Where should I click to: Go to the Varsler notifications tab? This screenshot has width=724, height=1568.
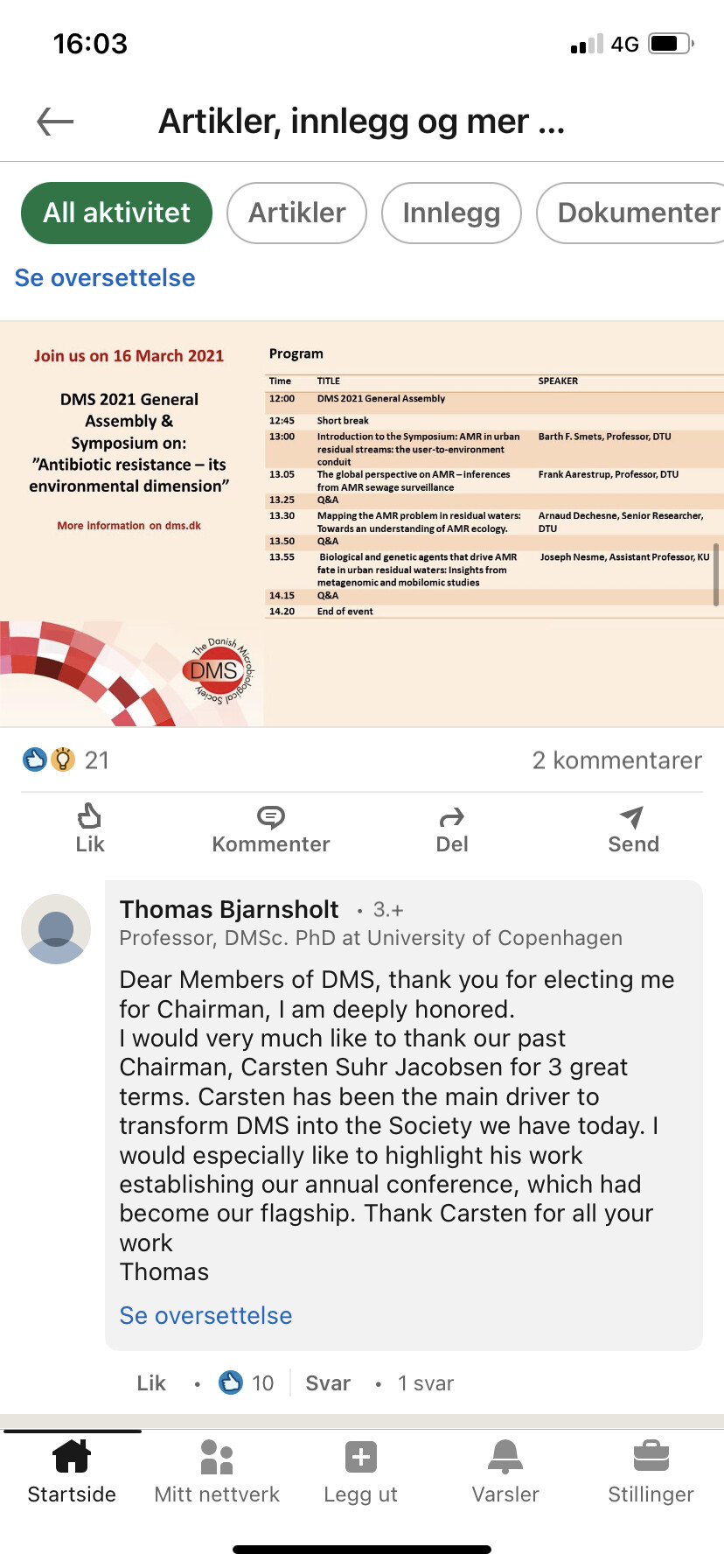tap(505, 1472)
